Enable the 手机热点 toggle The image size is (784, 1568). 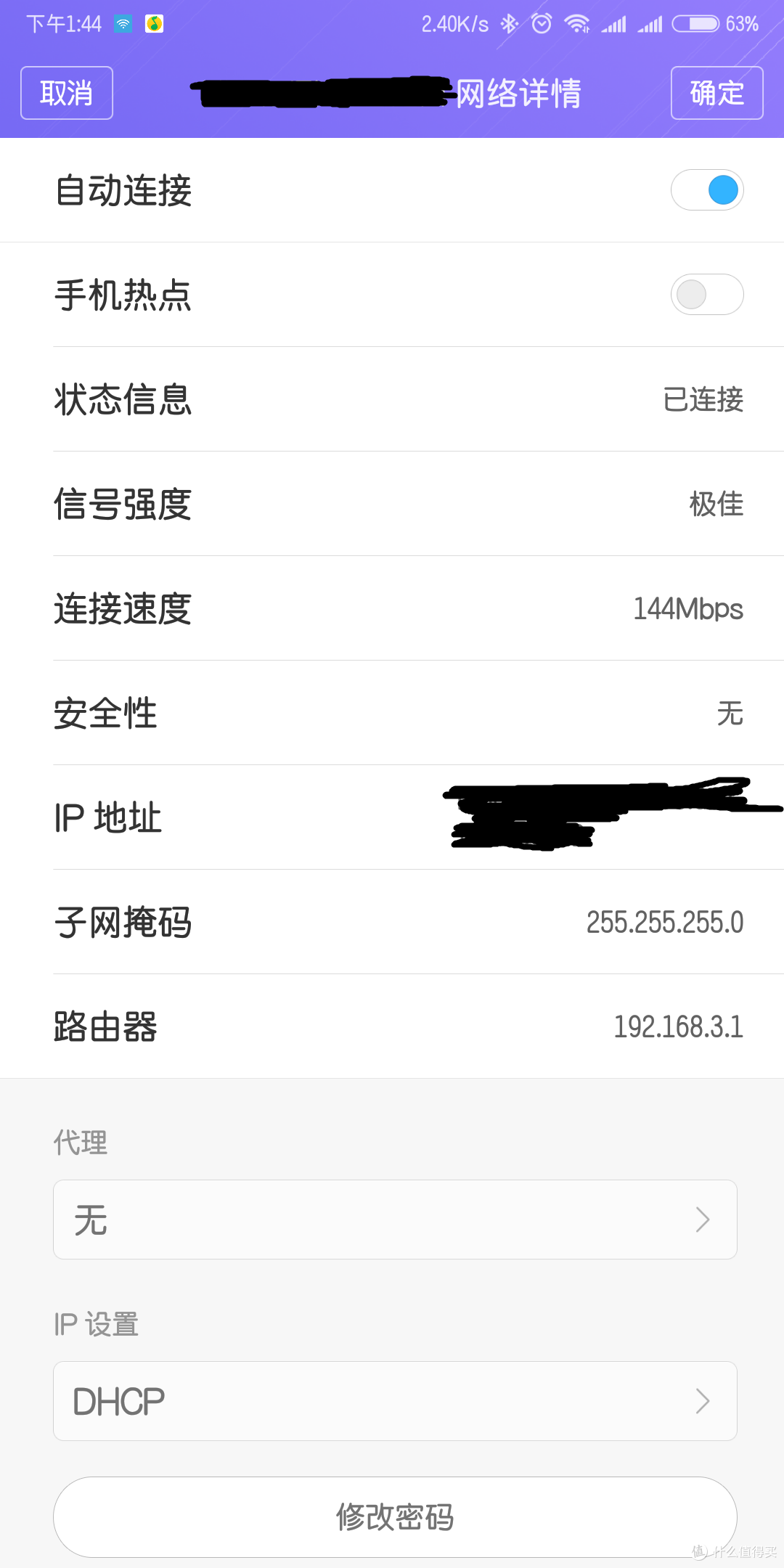[x=706, y=295]
